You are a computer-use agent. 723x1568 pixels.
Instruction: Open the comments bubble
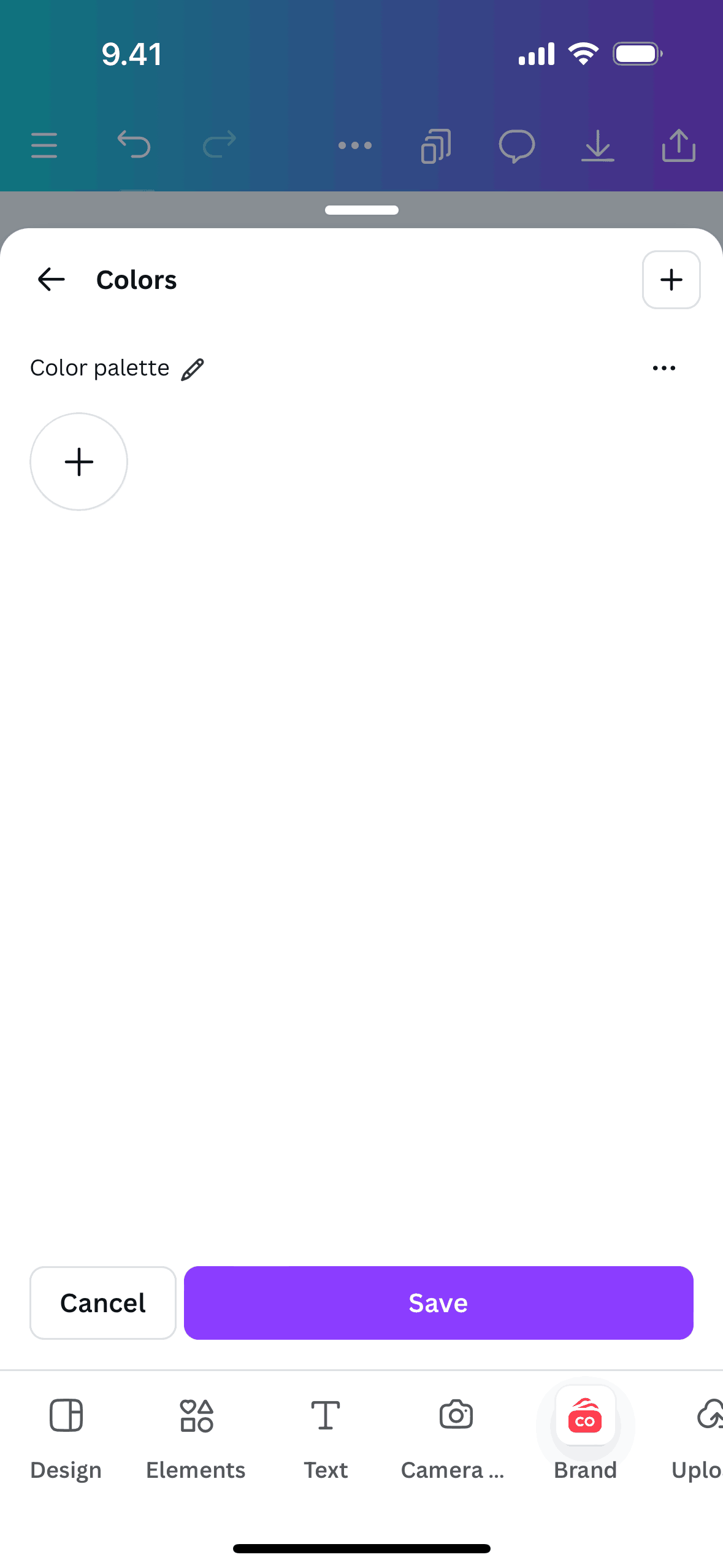pos(517,146)
